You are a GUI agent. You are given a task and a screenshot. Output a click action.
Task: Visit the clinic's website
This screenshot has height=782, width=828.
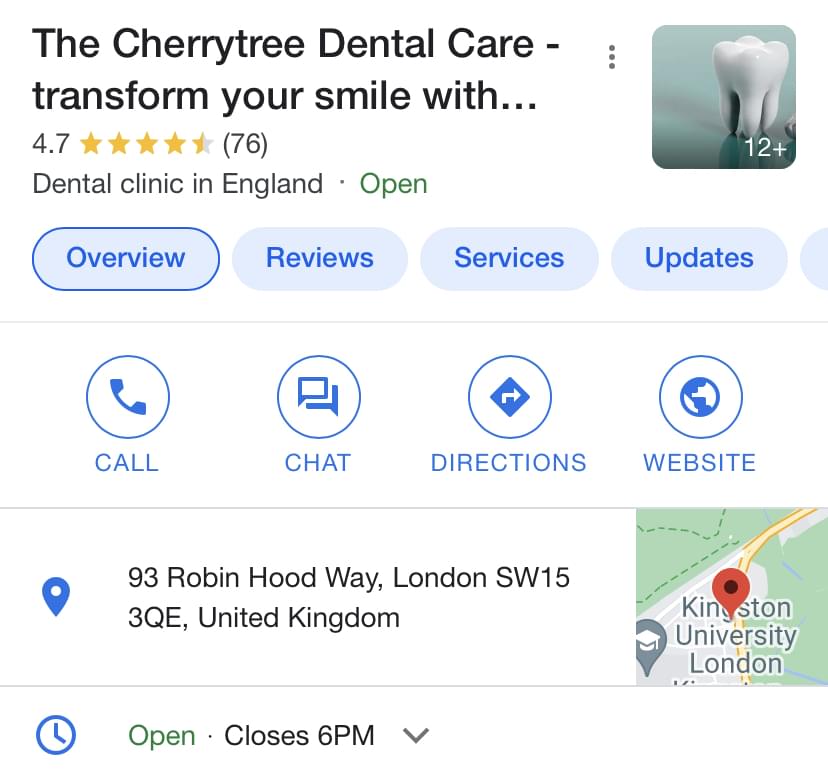pos(700,399)
